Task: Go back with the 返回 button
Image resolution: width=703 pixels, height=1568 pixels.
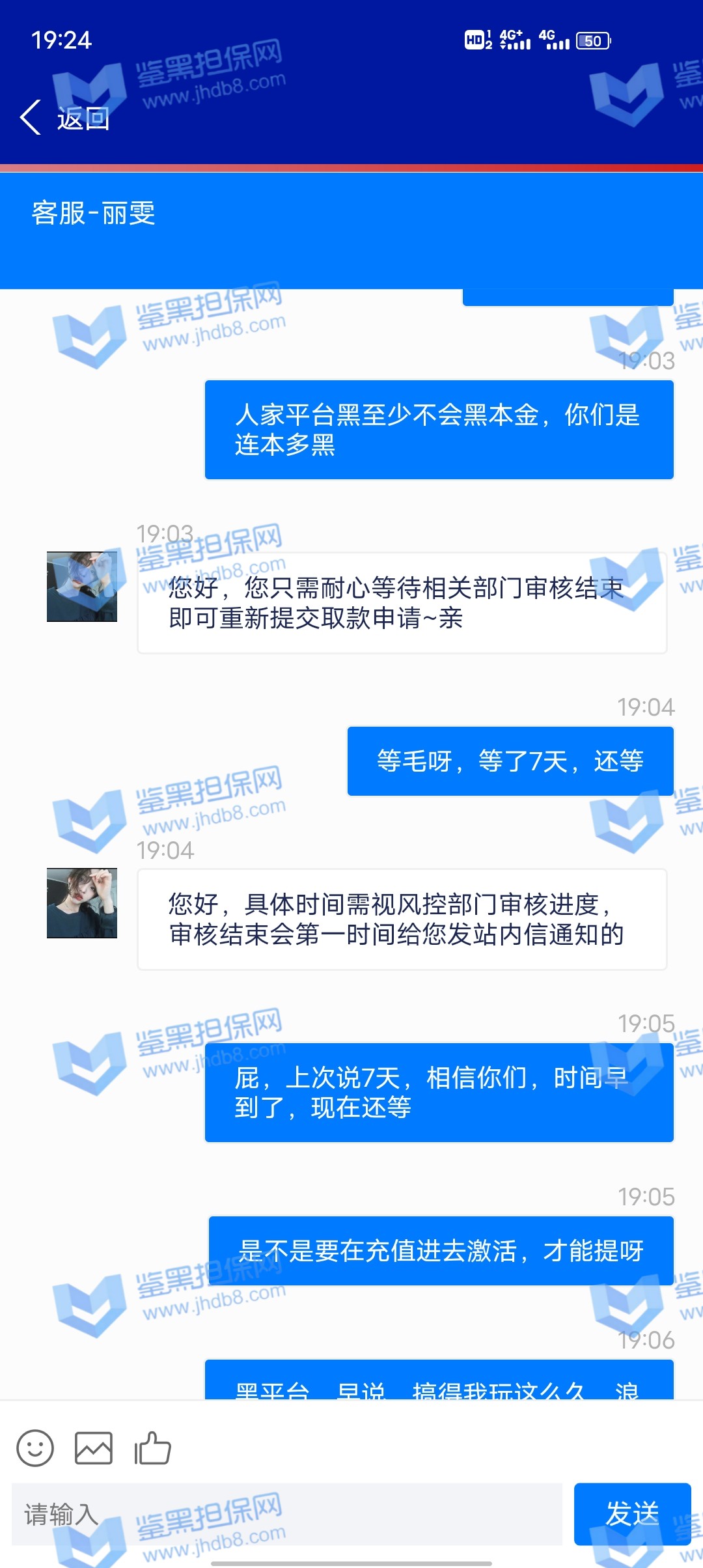Action: [x=65, y=119]
